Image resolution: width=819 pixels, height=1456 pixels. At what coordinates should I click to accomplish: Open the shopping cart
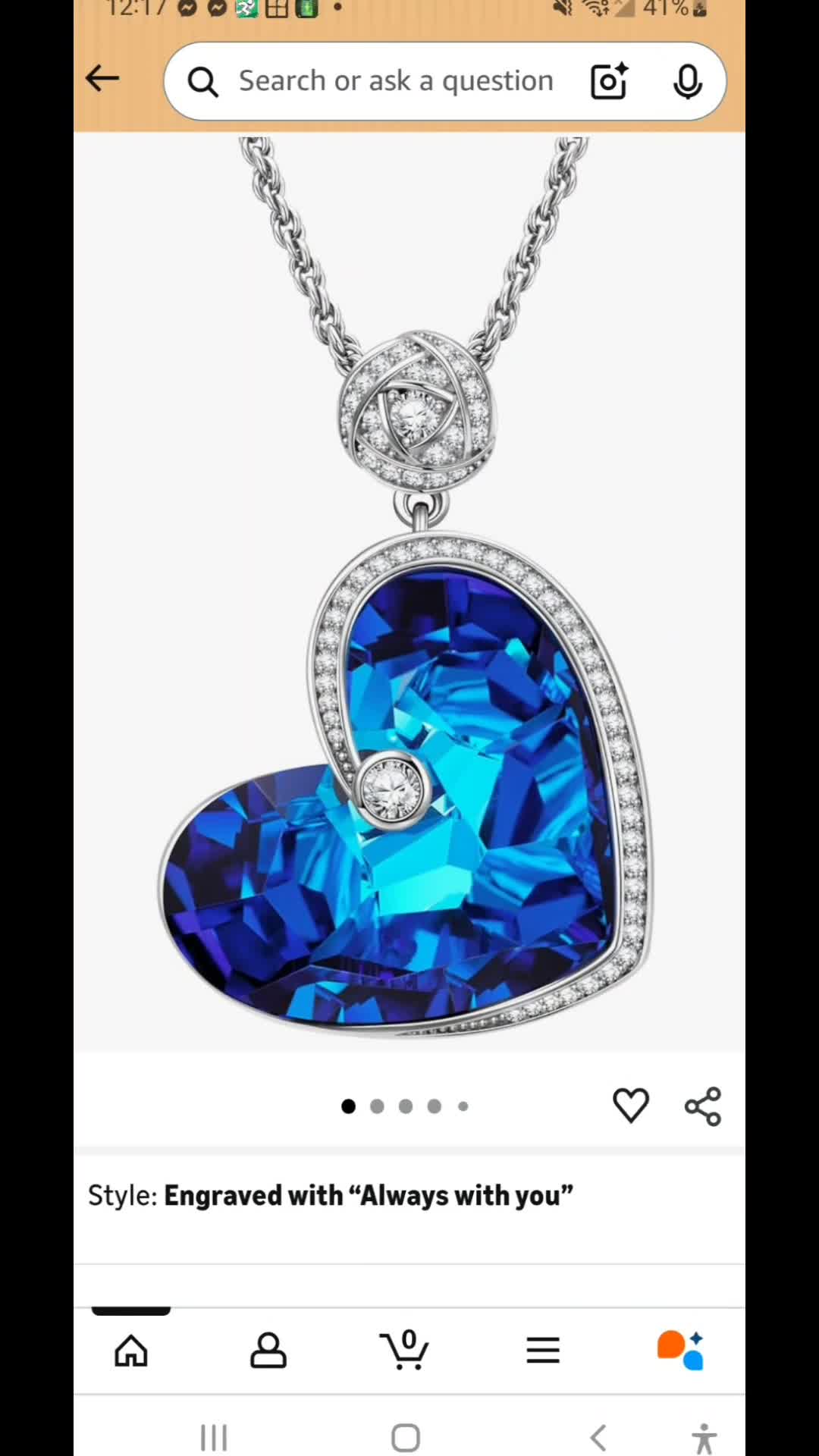tap(404, 1349)
